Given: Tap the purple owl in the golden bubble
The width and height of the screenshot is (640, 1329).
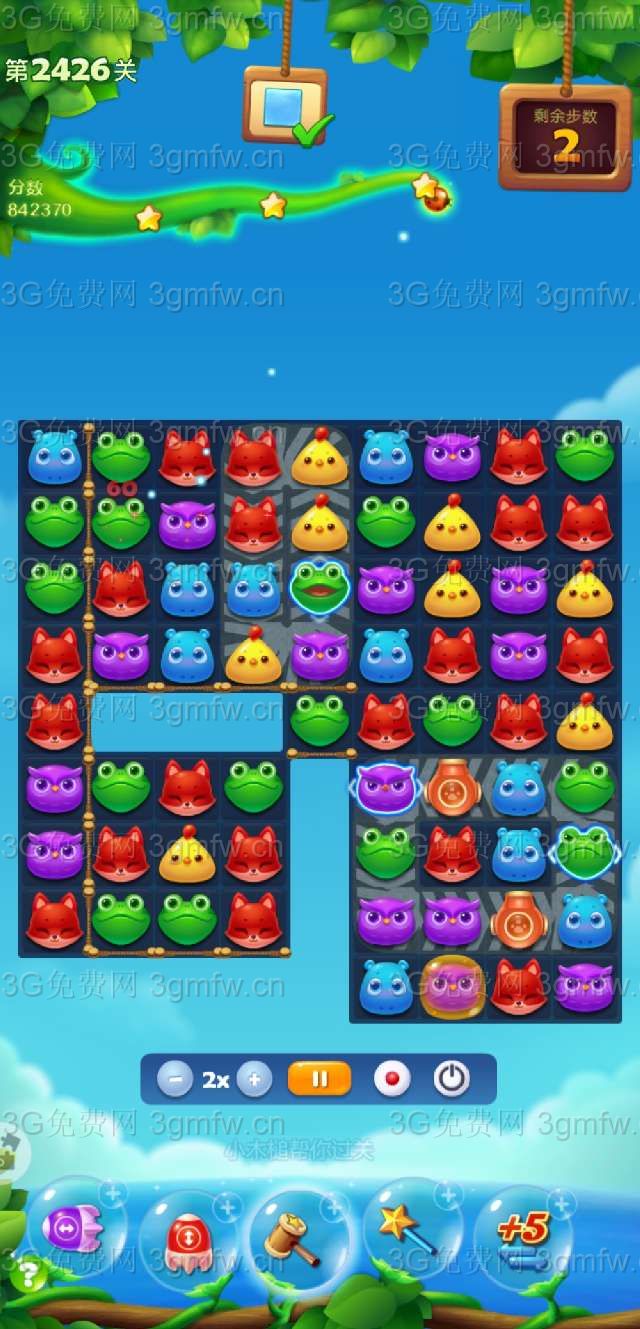Looking at the screenshot, I should 452,985.
